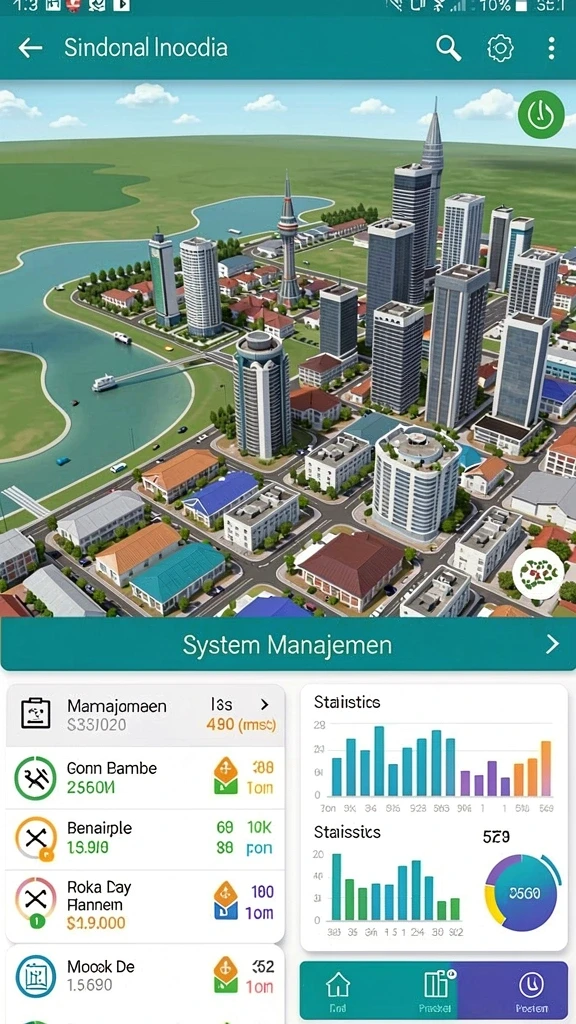Open the Roka Day Flannem row
576x1024 pixels.
click(x=145, y=905)
